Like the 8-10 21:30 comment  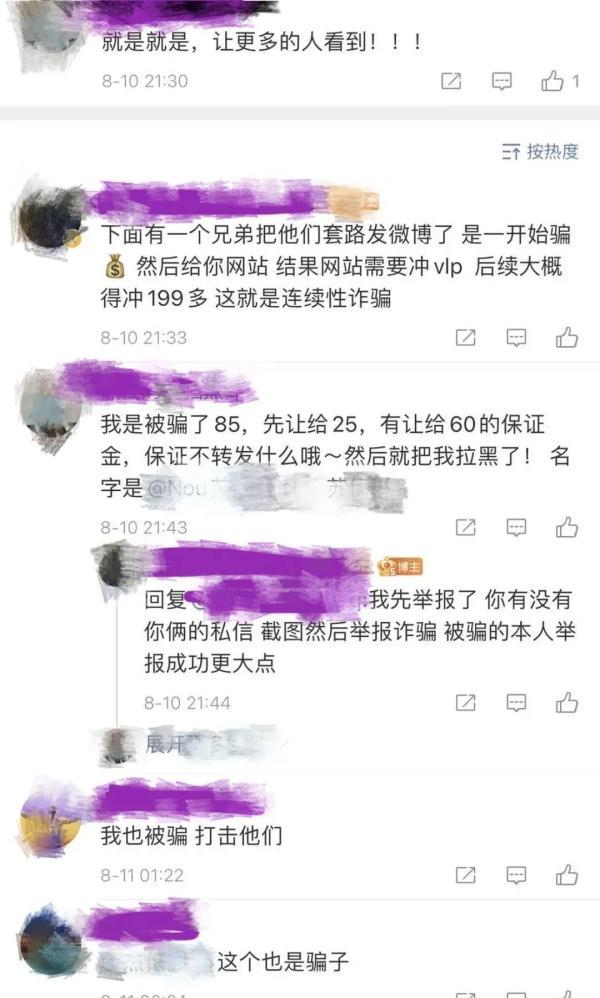tap(560, 81)
